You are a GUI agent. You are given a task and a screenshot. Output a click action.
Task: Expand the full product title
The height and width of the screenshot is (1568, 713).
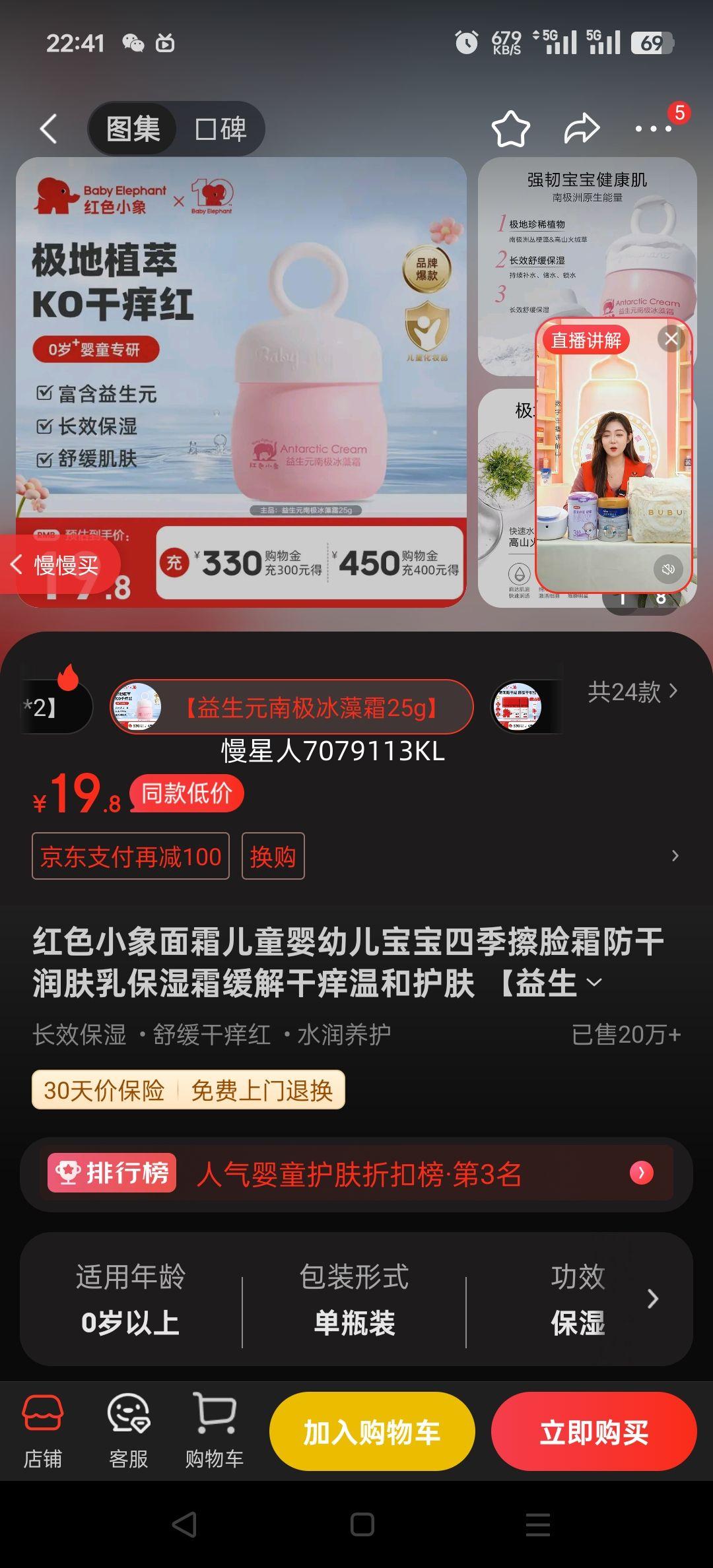click(x=594, y=983)
